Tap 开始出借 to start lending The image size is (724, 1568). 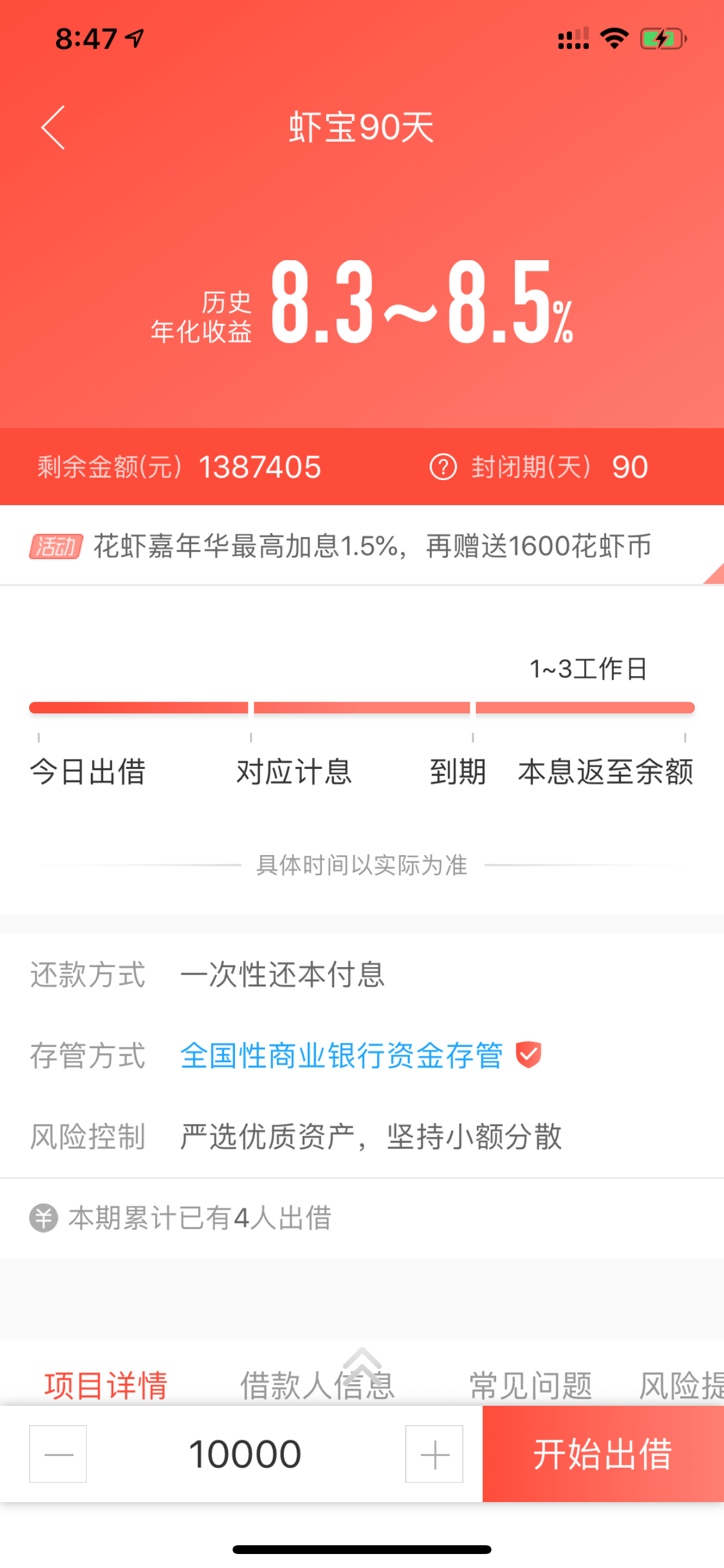pos(603,1454)
